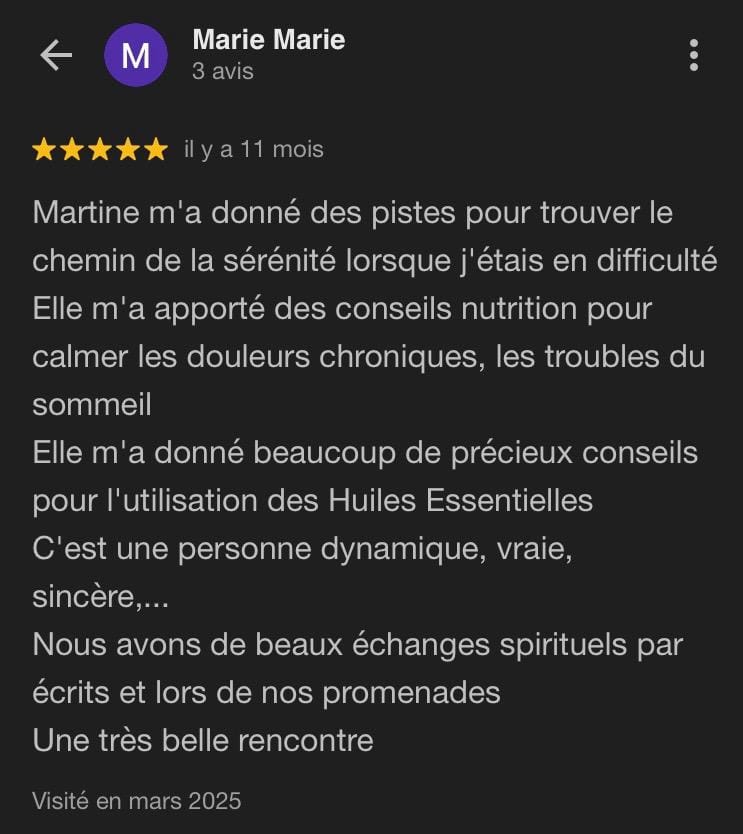Open reviewer name Marie Marie
The height and width of the screenshot is (834, 743).
[x=268, y=40]
